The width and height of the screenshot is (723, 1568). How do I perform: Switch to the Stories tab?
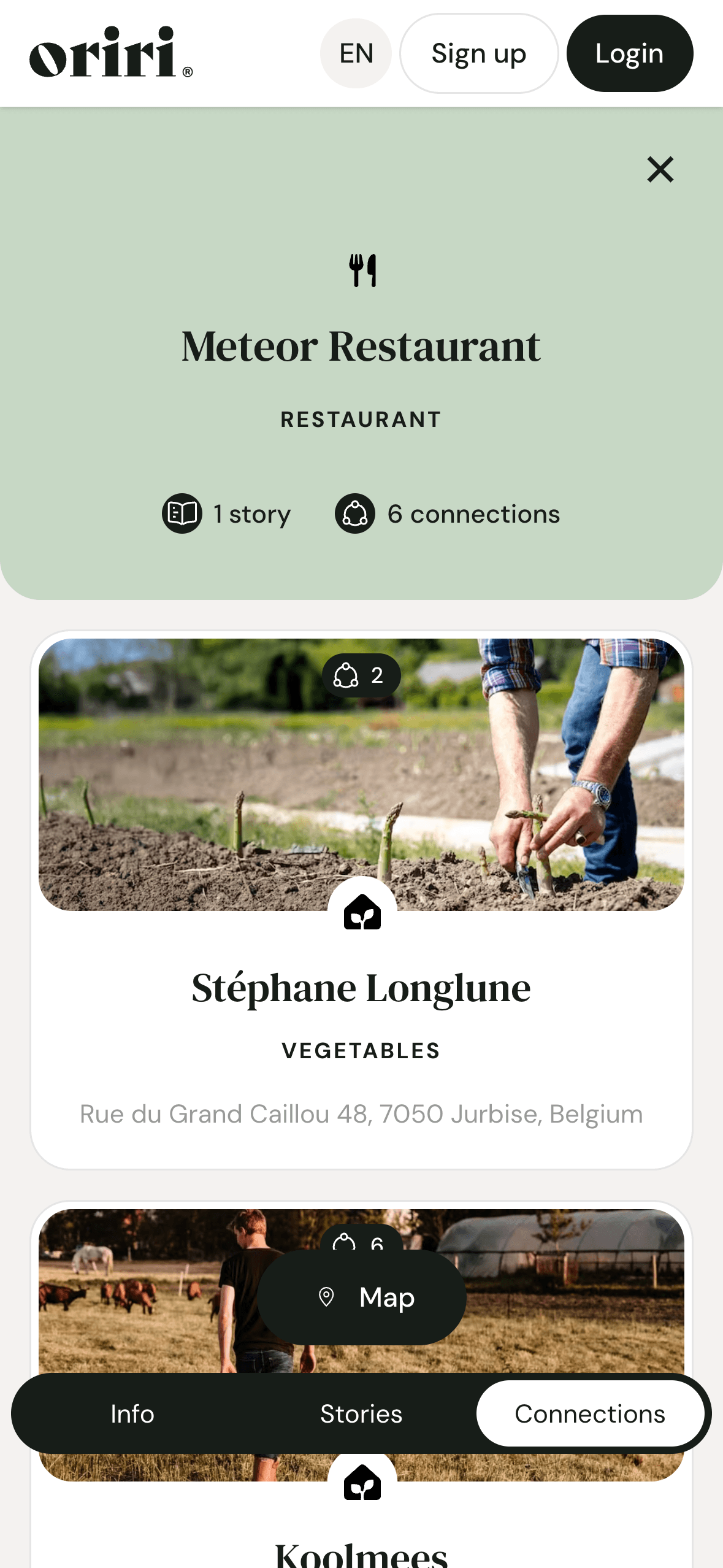click(361, 1413)
